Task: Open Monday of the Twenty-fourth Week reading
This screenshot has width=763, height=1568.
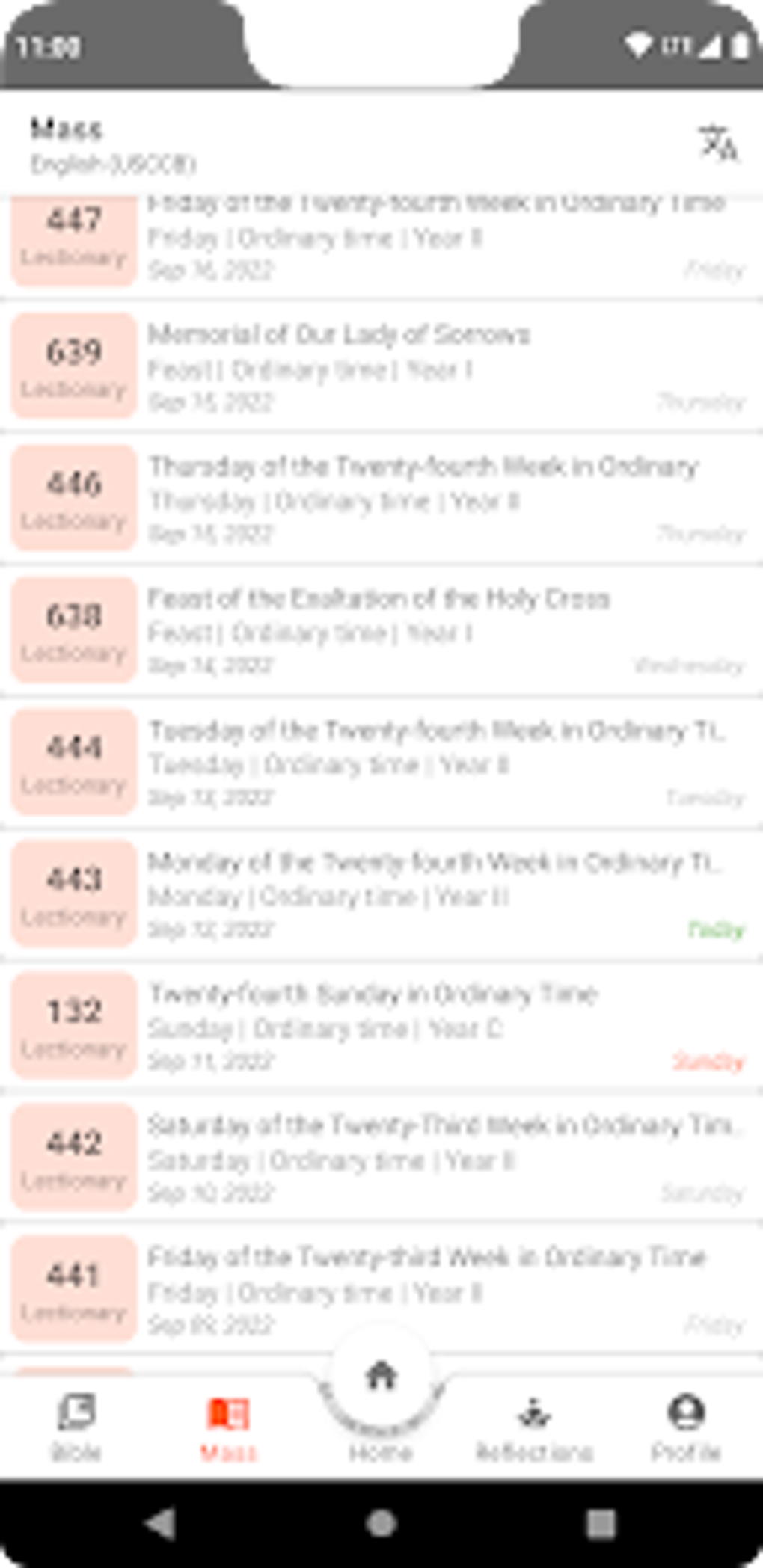Action: point(381,894)
